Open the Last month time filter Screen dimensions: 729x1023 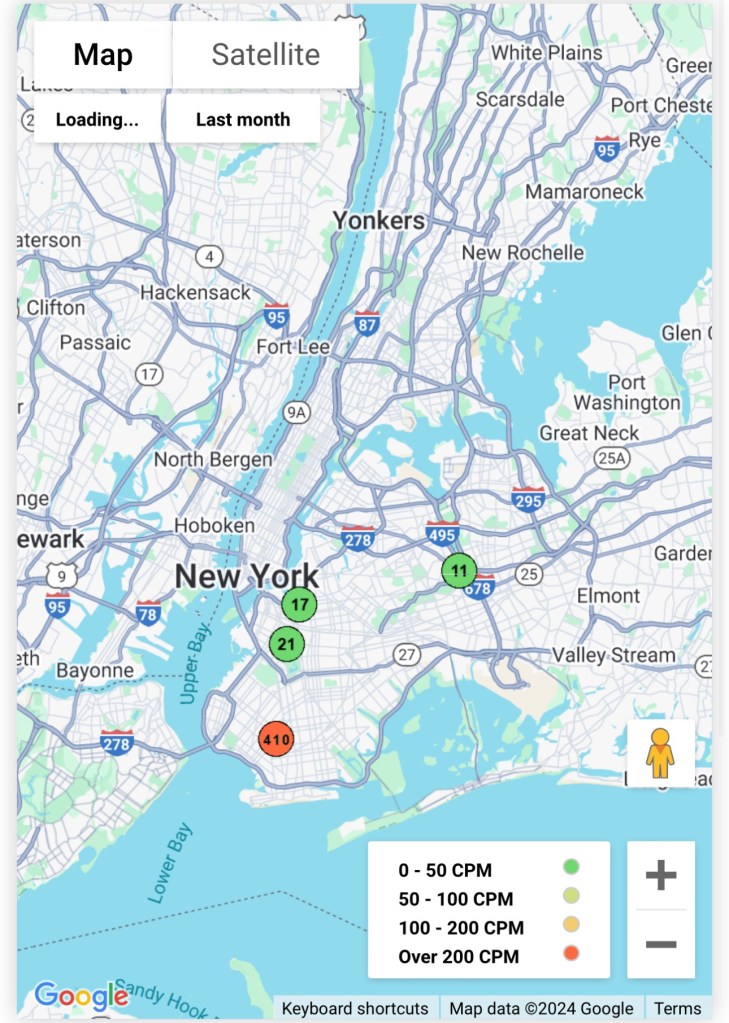click(243, 120)
